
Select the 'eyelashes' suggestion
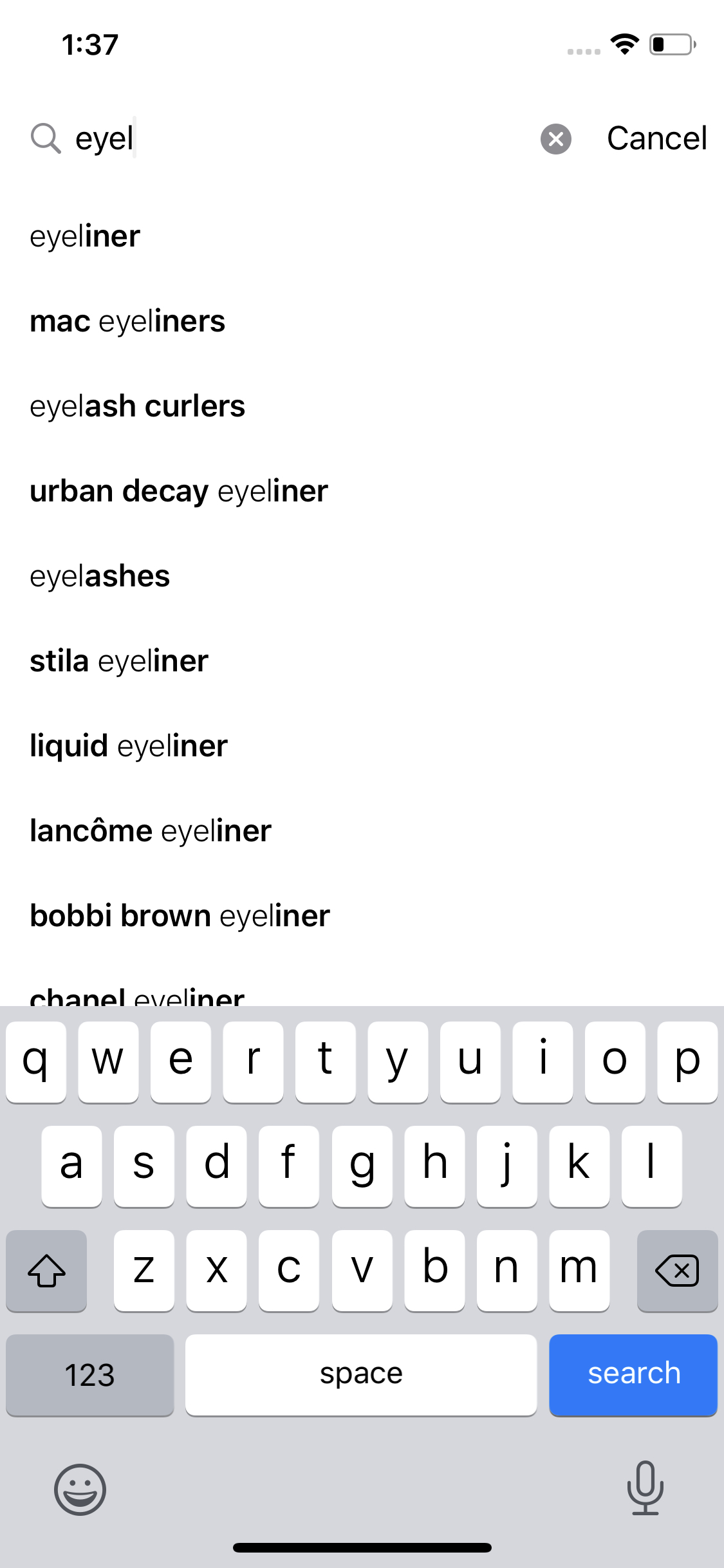[x=100, y=575]
